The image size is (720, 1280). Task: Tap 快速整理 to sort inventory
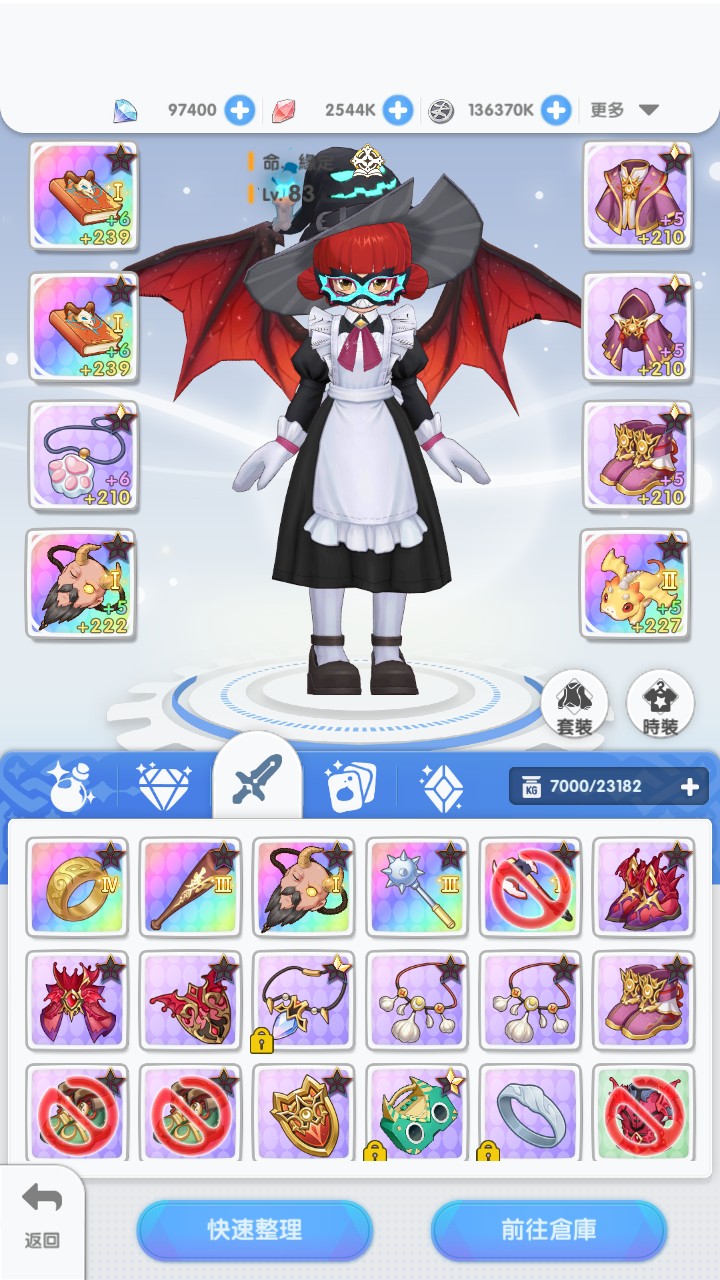[x=254, y=1229]
